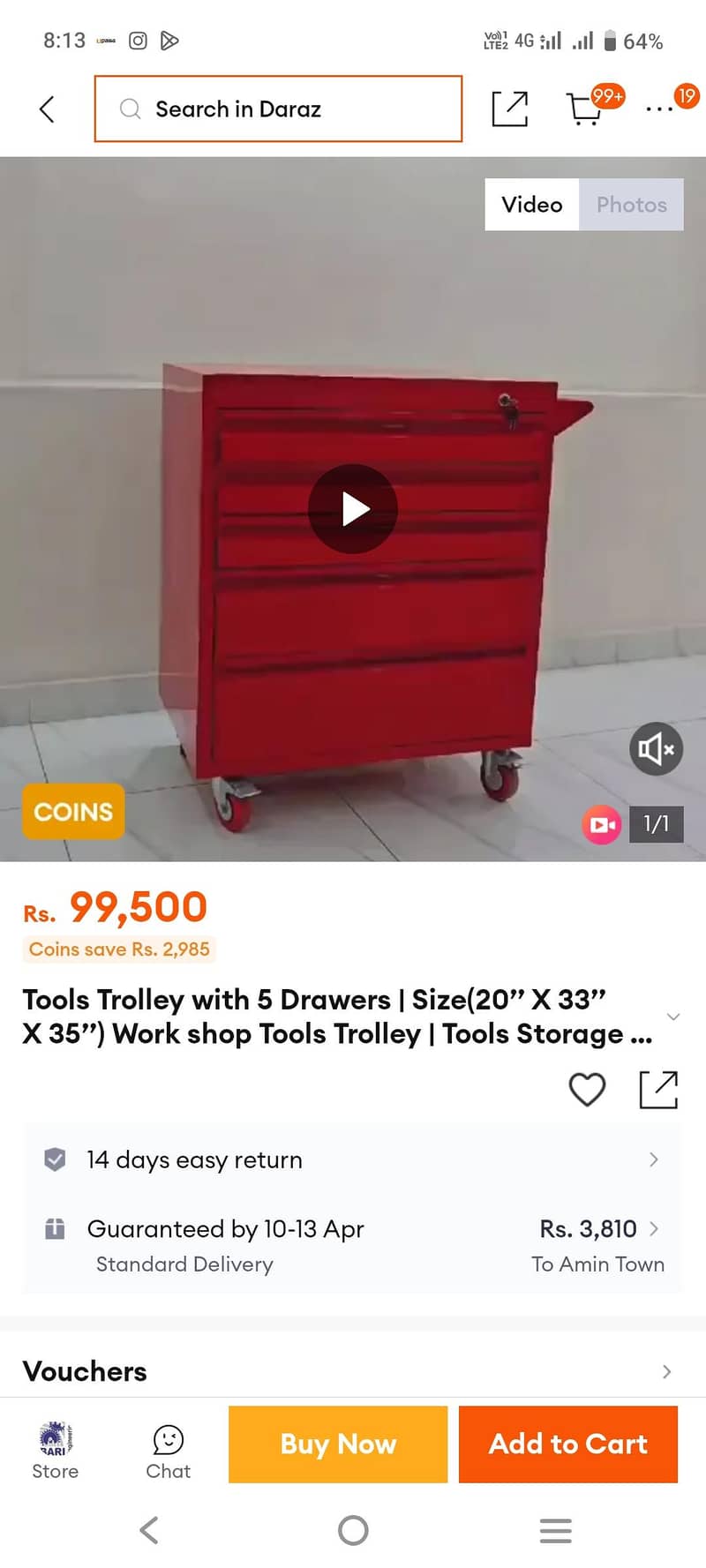Share the product using the share icon
This screenshot has height=1568, width=706.
(x=658, y=1089)
